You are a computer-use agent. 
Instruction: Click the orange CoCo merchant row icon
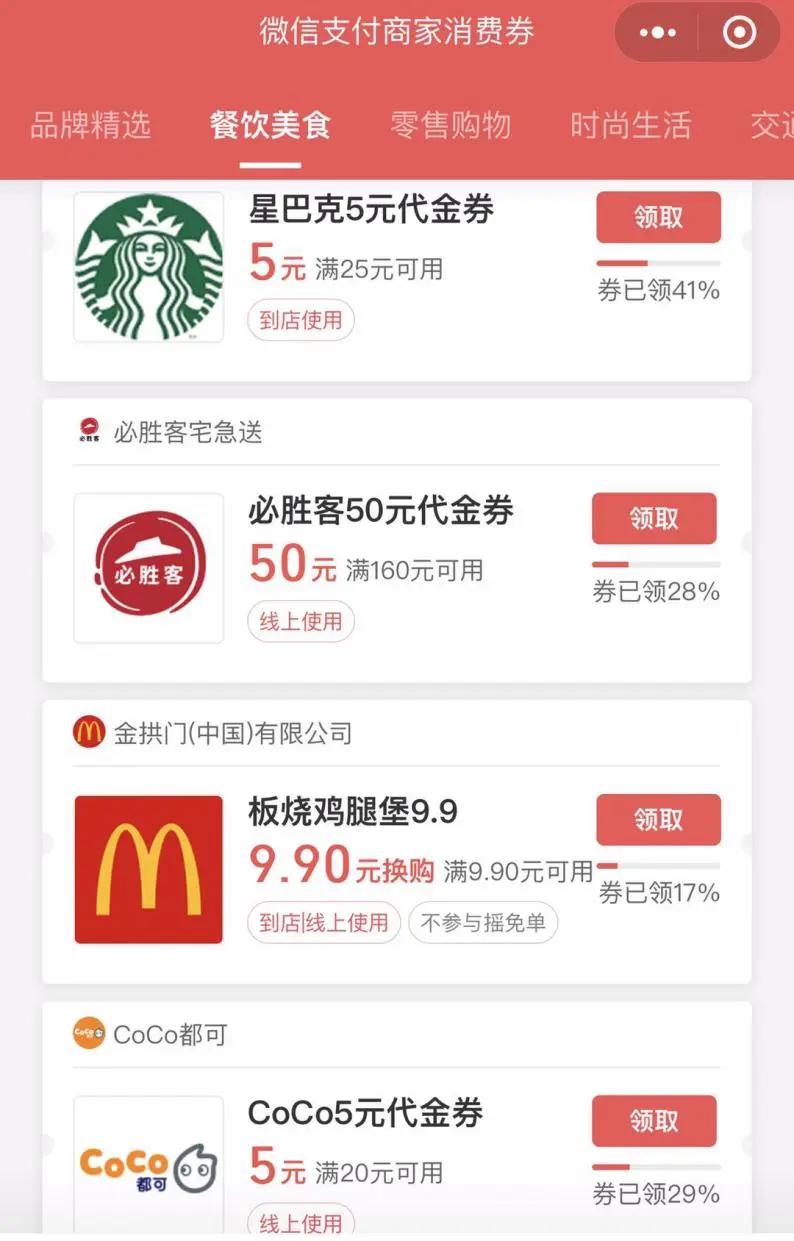coord(88,1034)
